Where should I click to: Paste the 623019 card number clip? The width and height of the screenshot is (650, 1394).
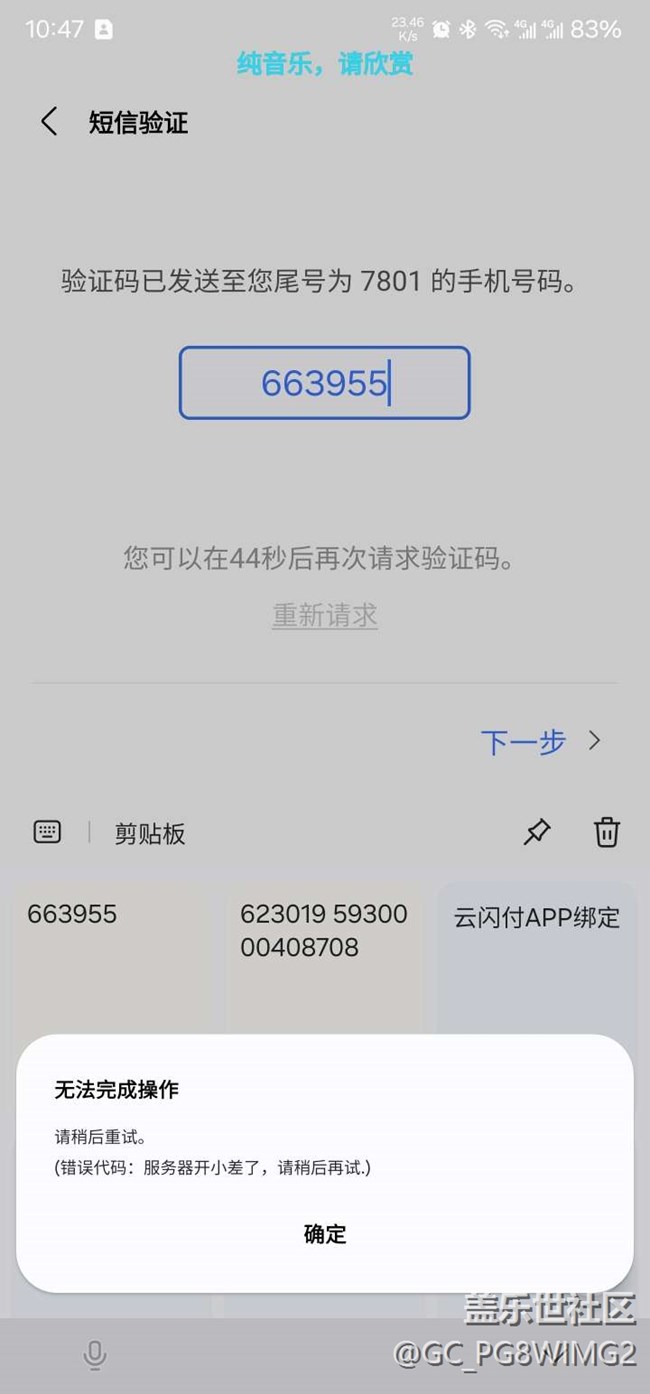324,950
